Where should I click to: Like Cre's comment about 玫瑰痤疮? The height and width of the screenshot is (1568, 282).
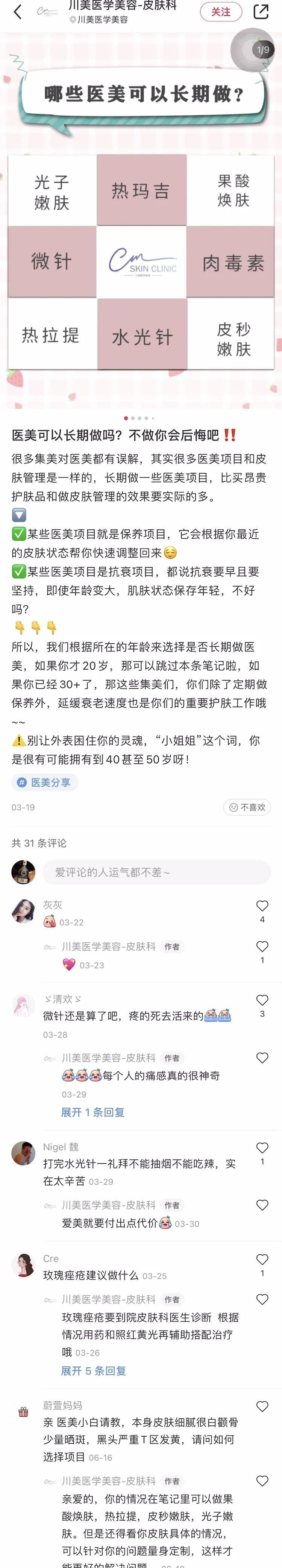click(262, 1260)
